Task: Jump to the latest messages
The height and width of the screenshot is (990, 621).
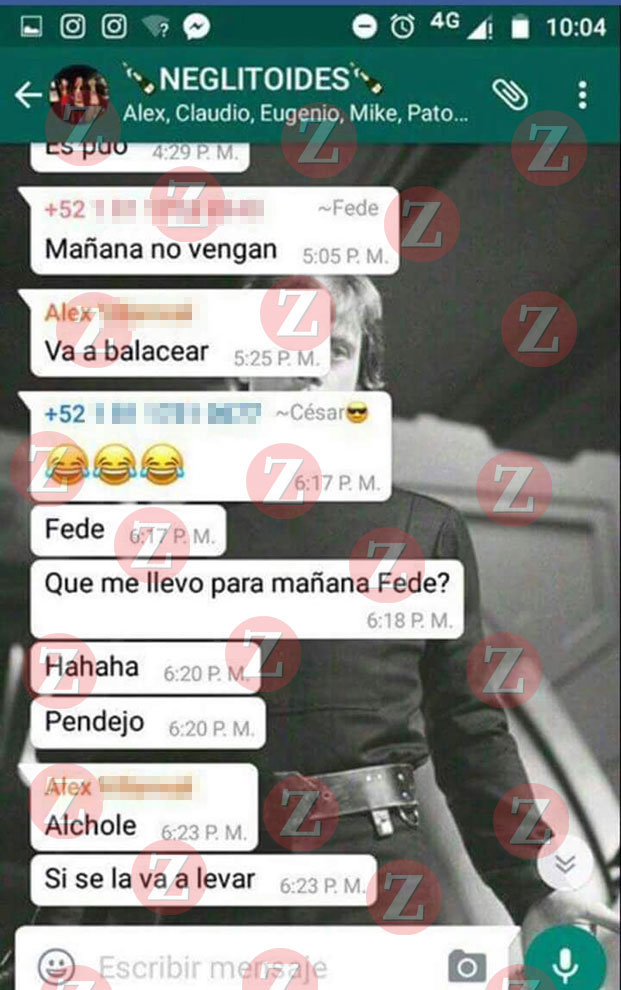Action: 565,866
